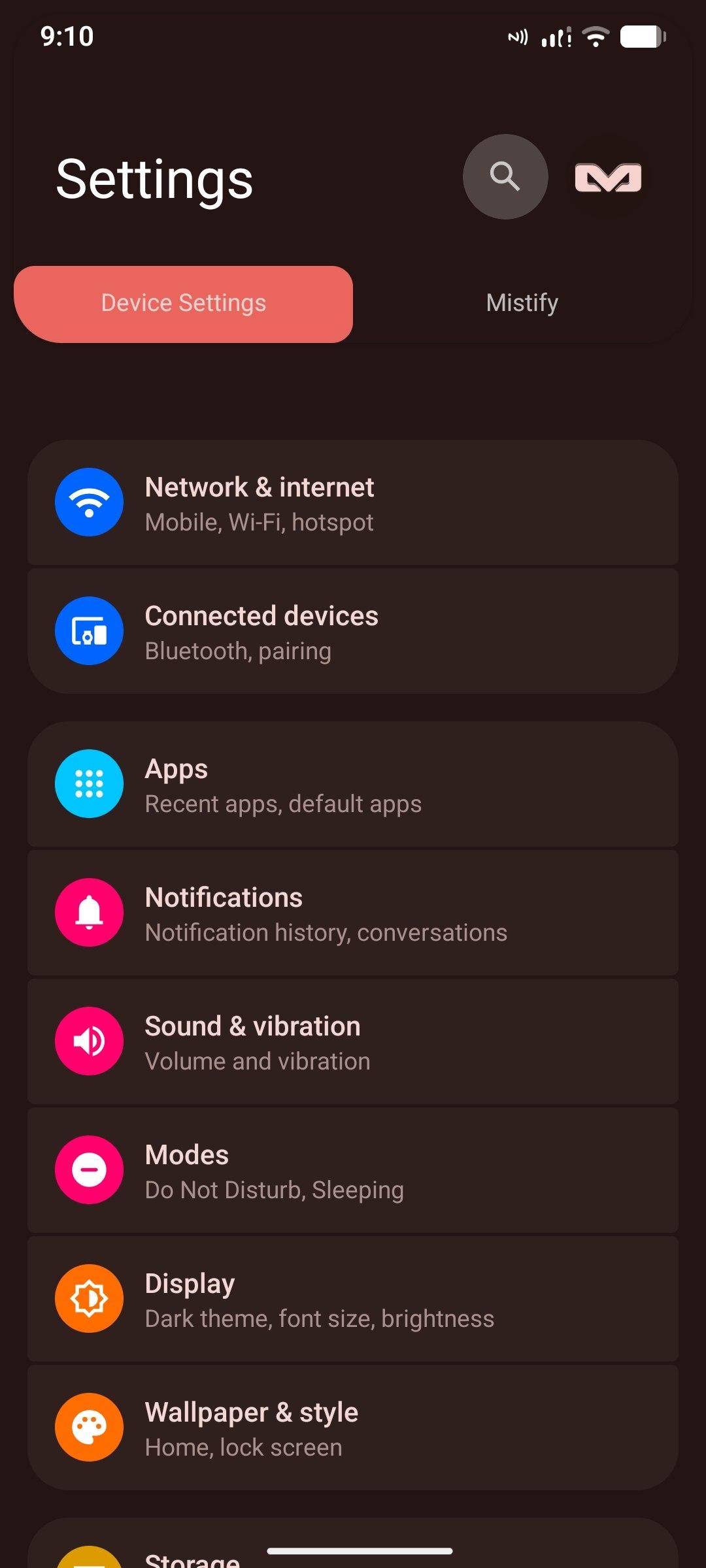Open Notifications settings
Image resolution: width=706 pixels, height=1568 pixels.
[353, 913]
